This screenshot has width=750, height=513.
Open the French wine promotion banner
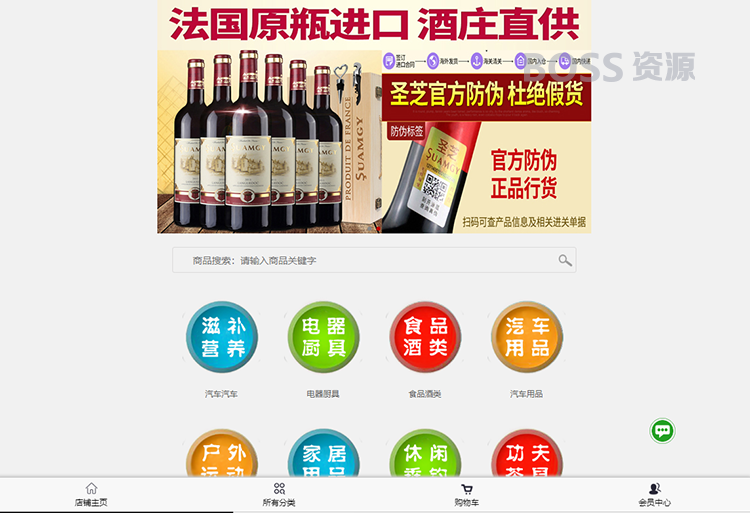(374, 117)
